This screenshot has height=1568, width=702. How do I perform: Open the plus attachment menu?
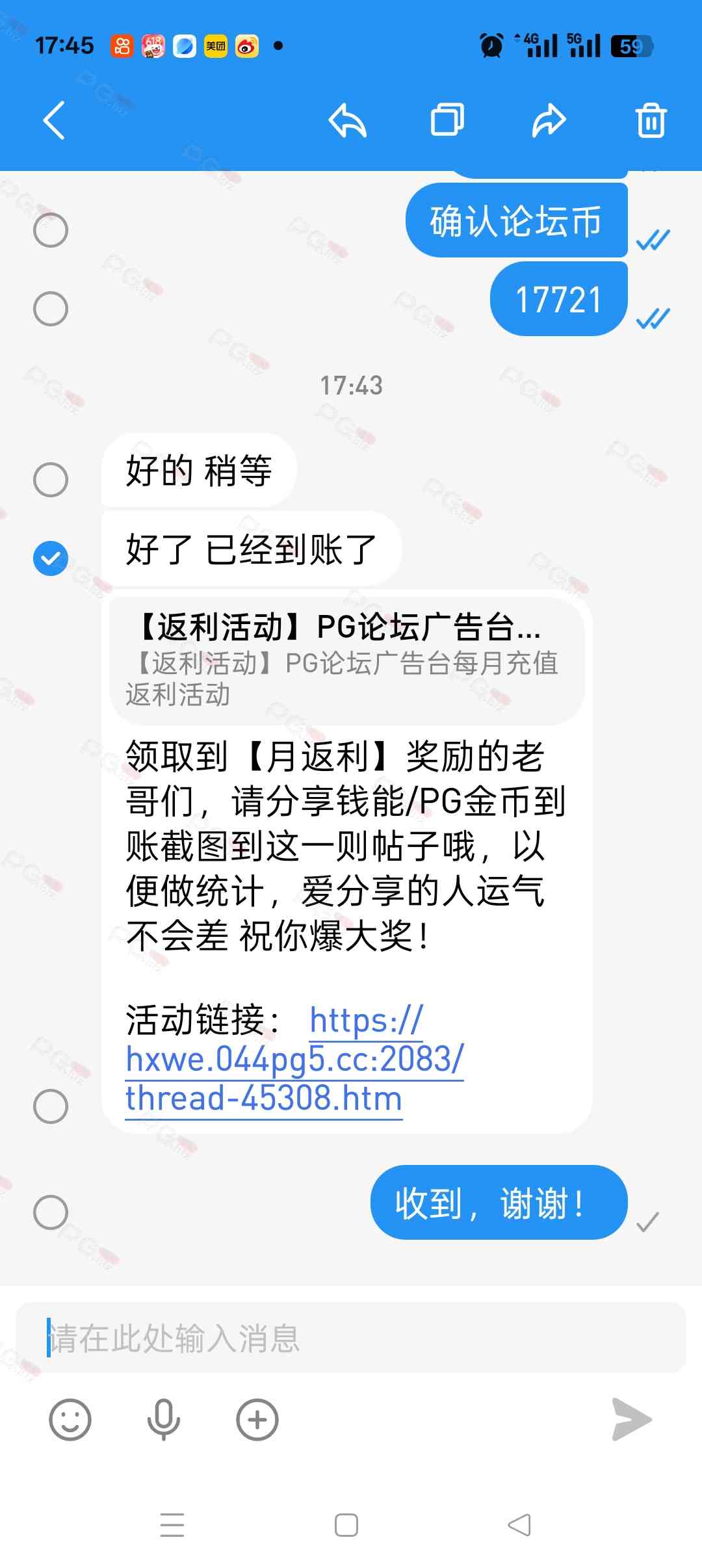257,1420
